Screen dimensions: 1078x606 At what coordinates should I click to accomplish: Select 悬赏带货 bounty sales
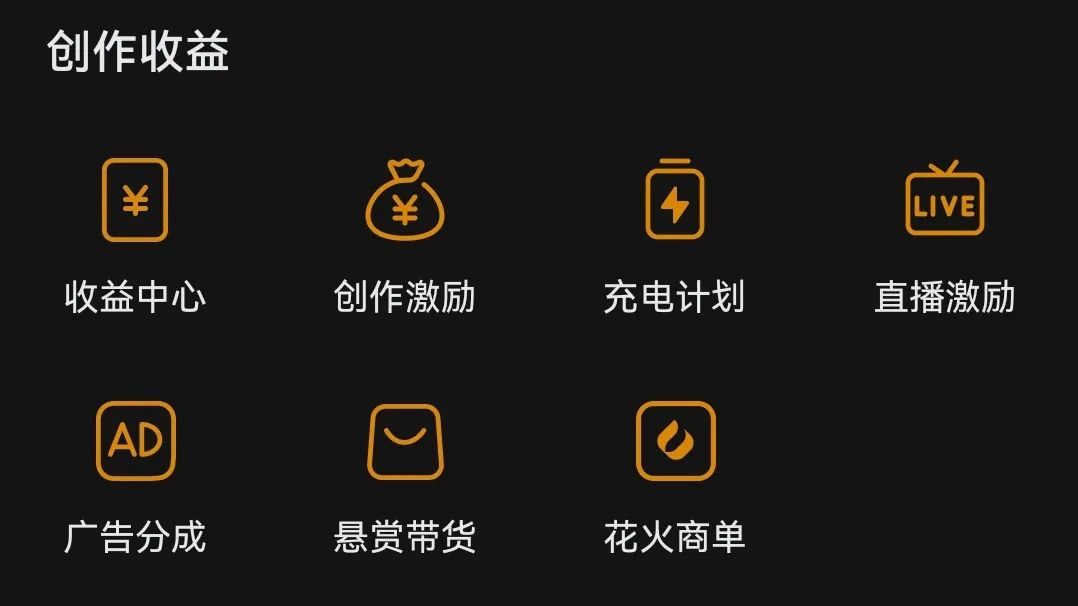coord(405,441)
